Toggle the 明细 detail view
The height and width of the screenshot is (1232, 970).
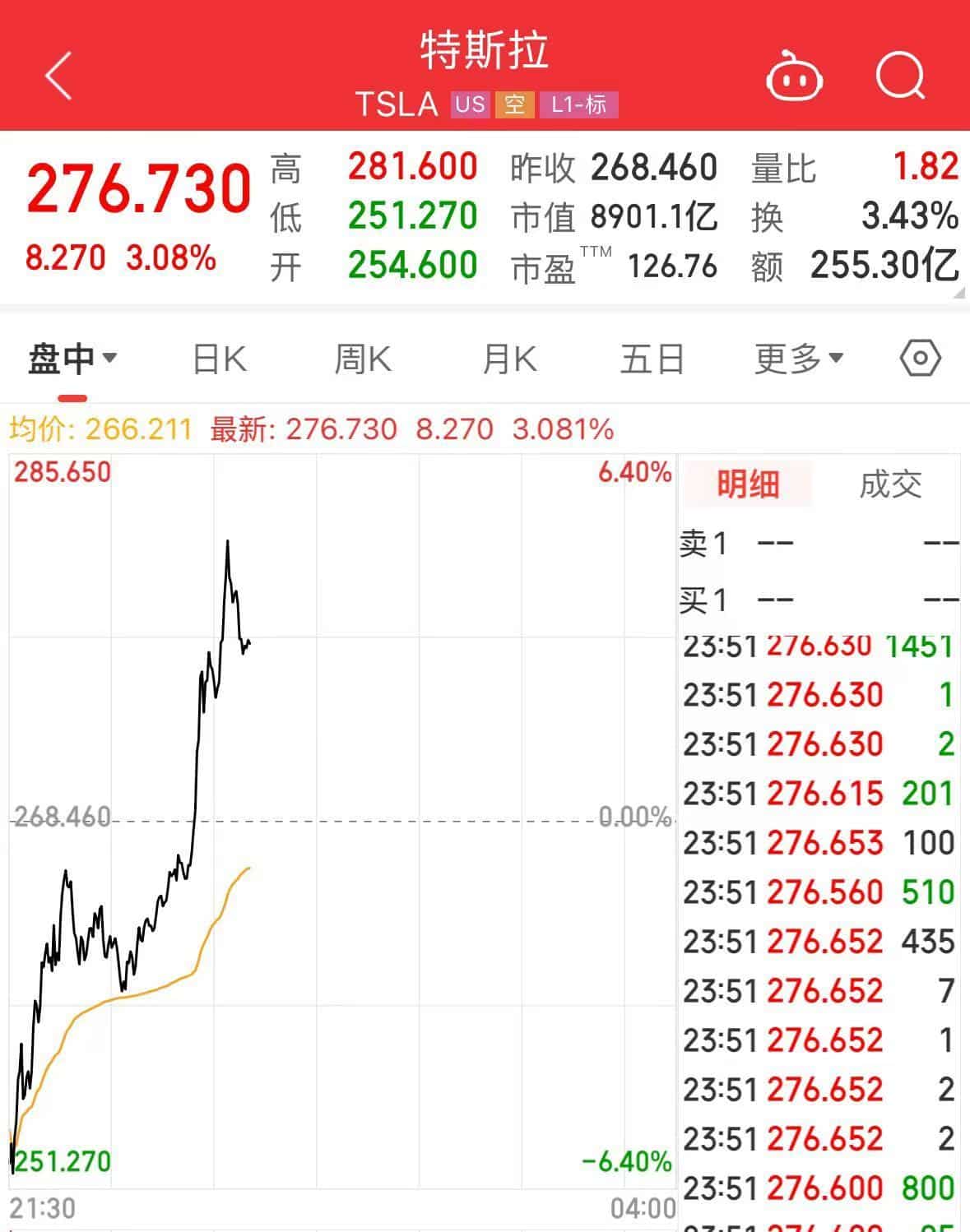pos(745,484)
